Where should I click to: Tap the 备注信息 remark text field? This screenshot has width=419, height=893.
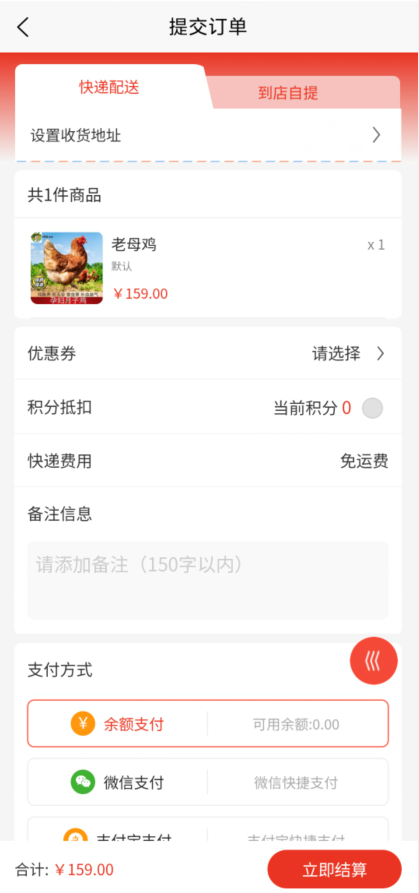click(208, 580)
